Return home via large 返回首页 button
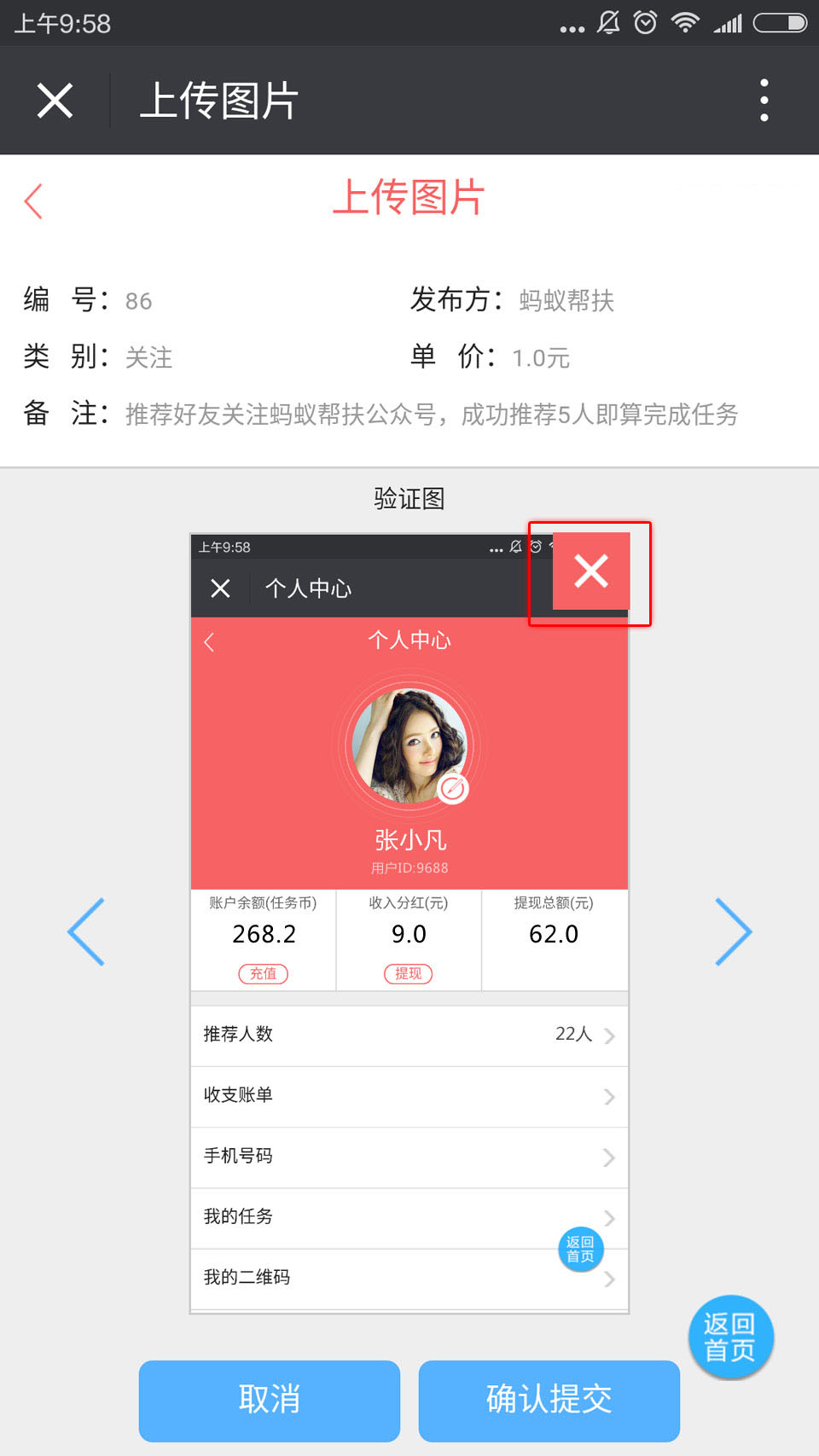 (730, 1337)
